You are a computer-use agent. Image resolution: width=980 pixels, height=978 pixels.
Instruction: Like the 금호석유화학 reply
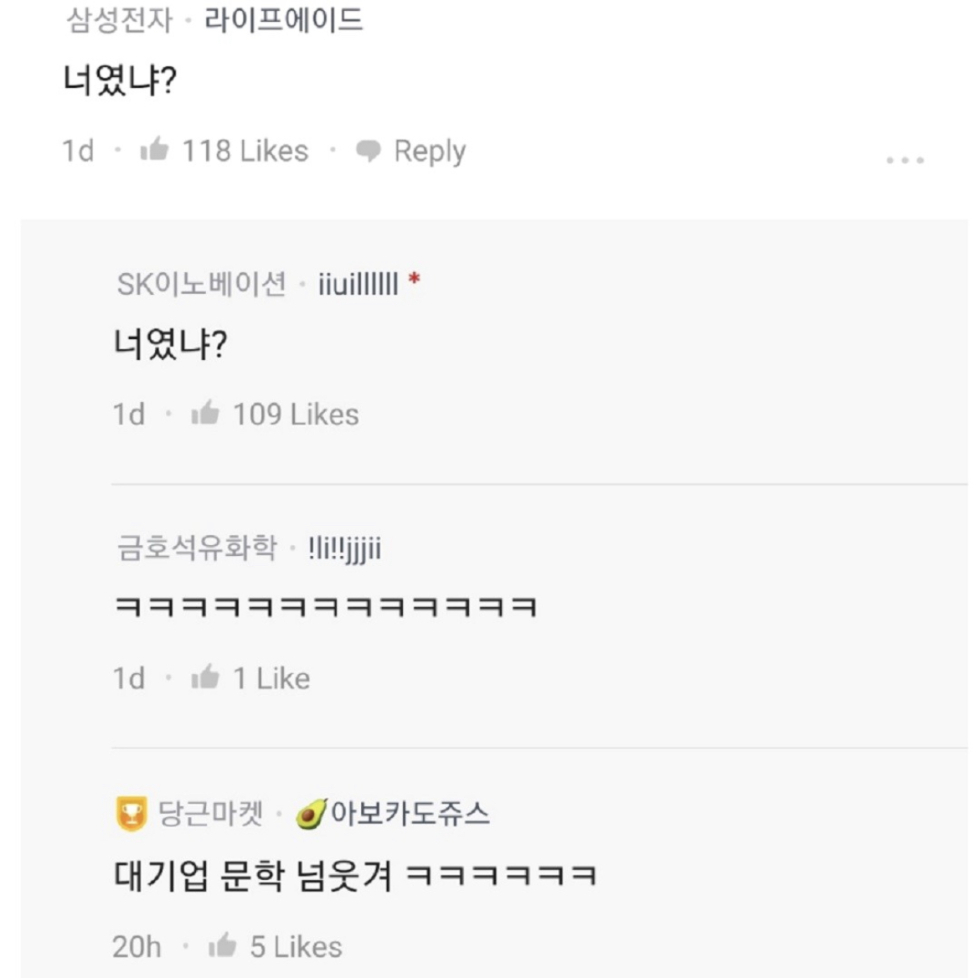[205, 678]
